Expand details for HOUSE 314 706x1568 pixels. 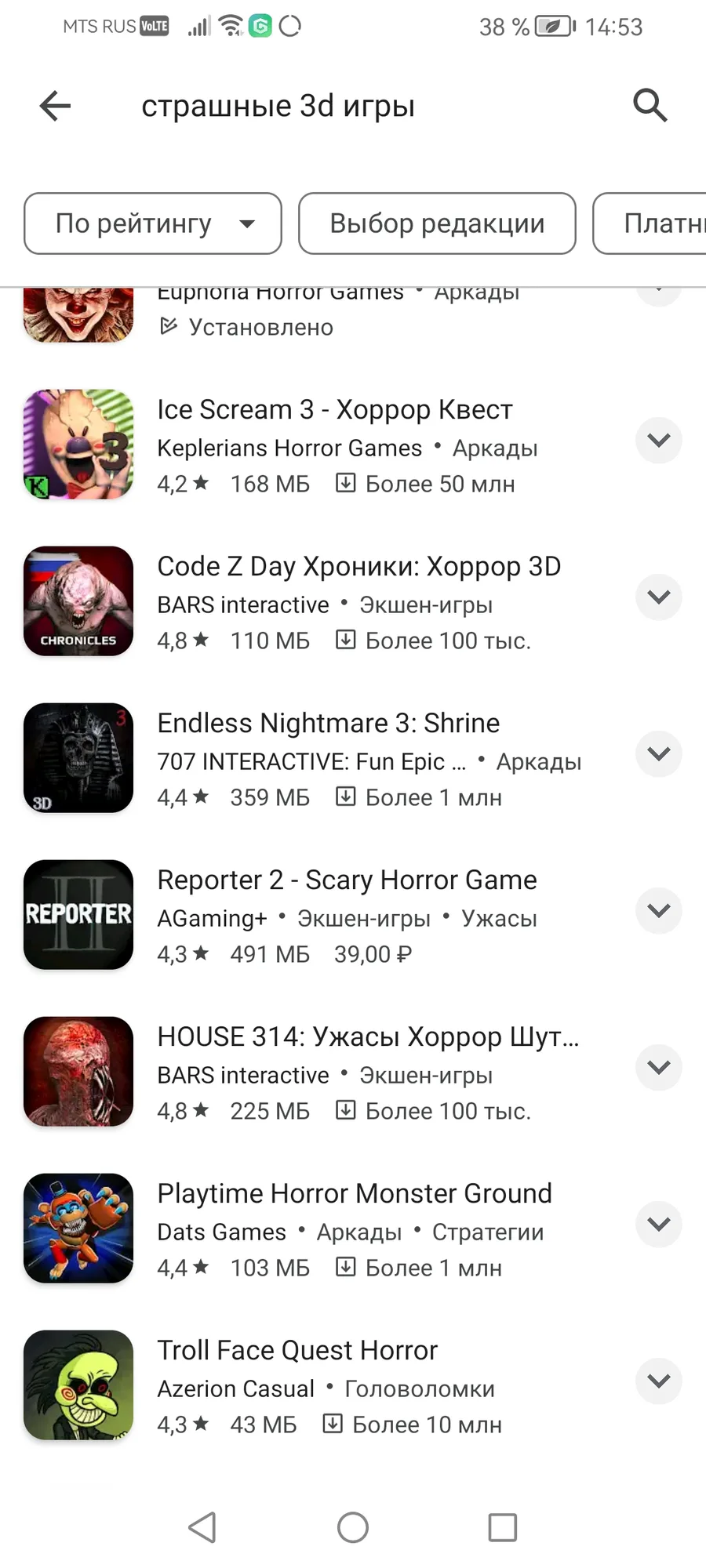click(x=659, y=1068)
